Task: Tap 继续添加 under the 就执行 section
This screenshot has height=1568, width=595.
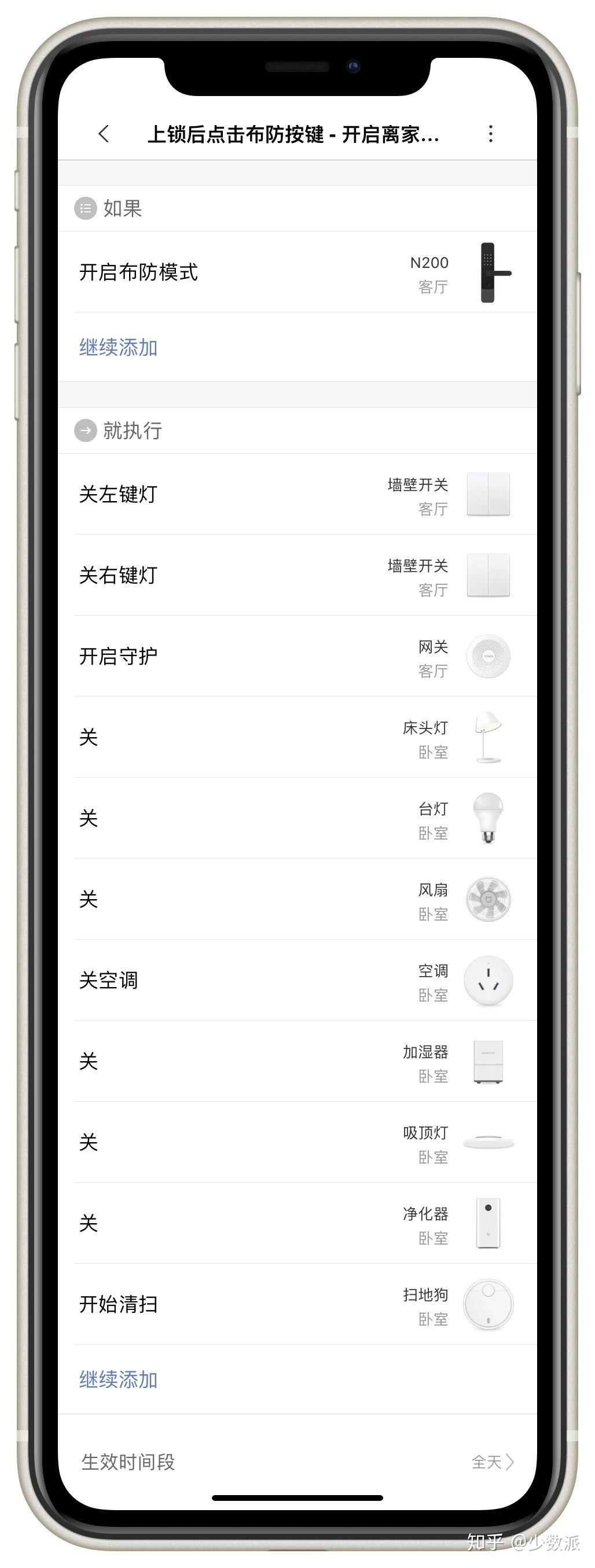Action: (119, 1379)
